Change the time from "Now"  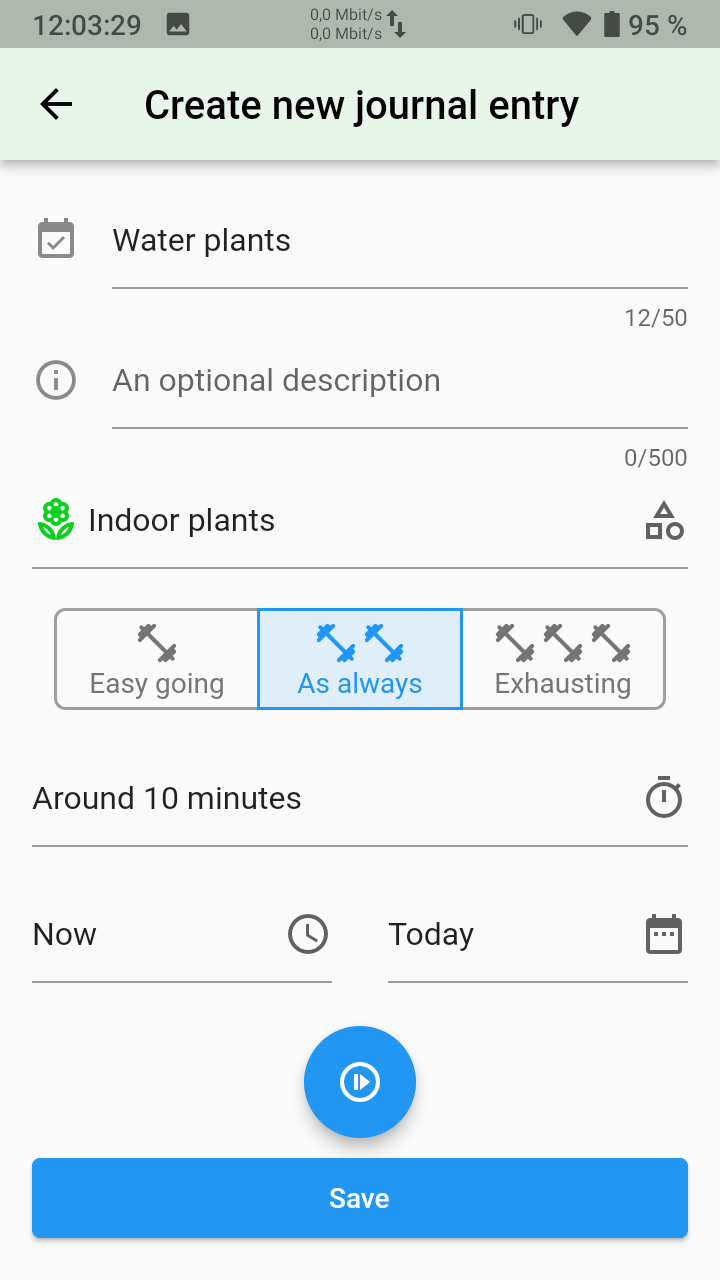click(181, 935)
